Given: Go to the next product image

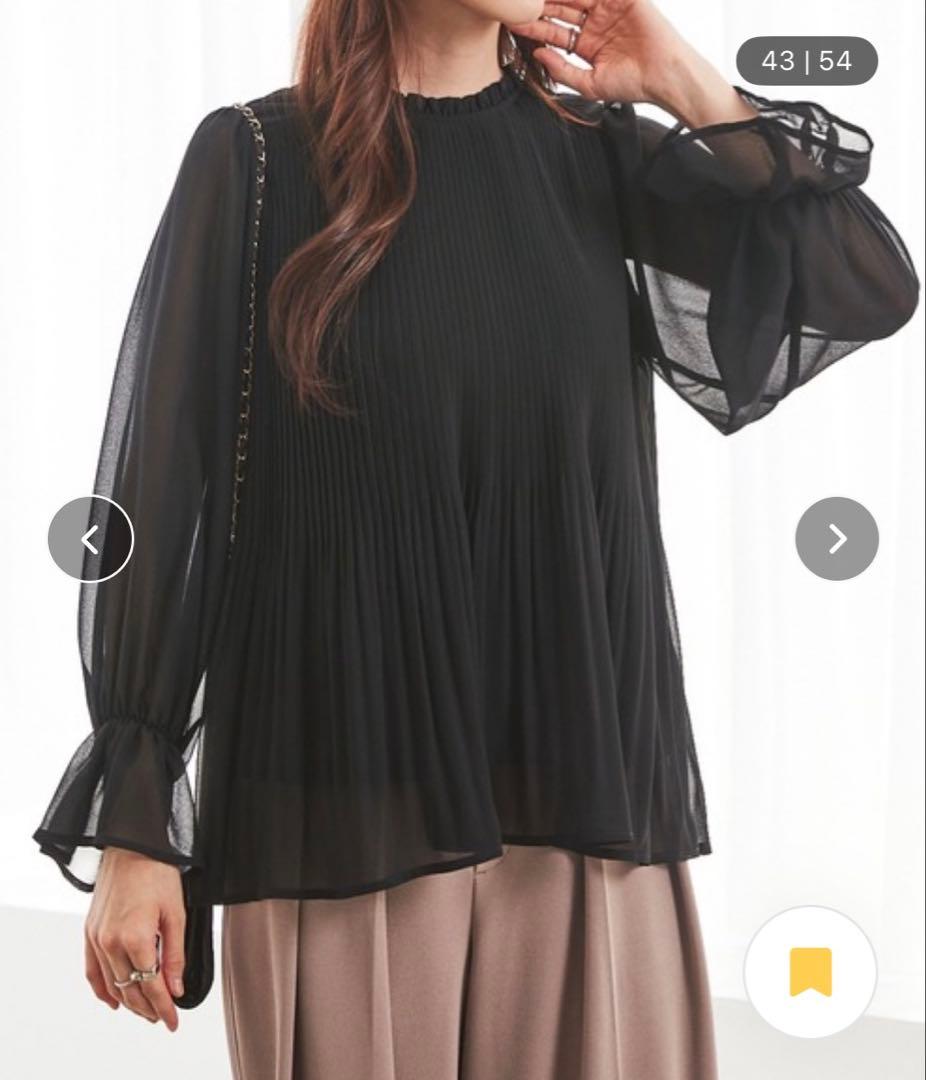Looking at the screenshot, I should pyautogui.click(x=837, y=539).
